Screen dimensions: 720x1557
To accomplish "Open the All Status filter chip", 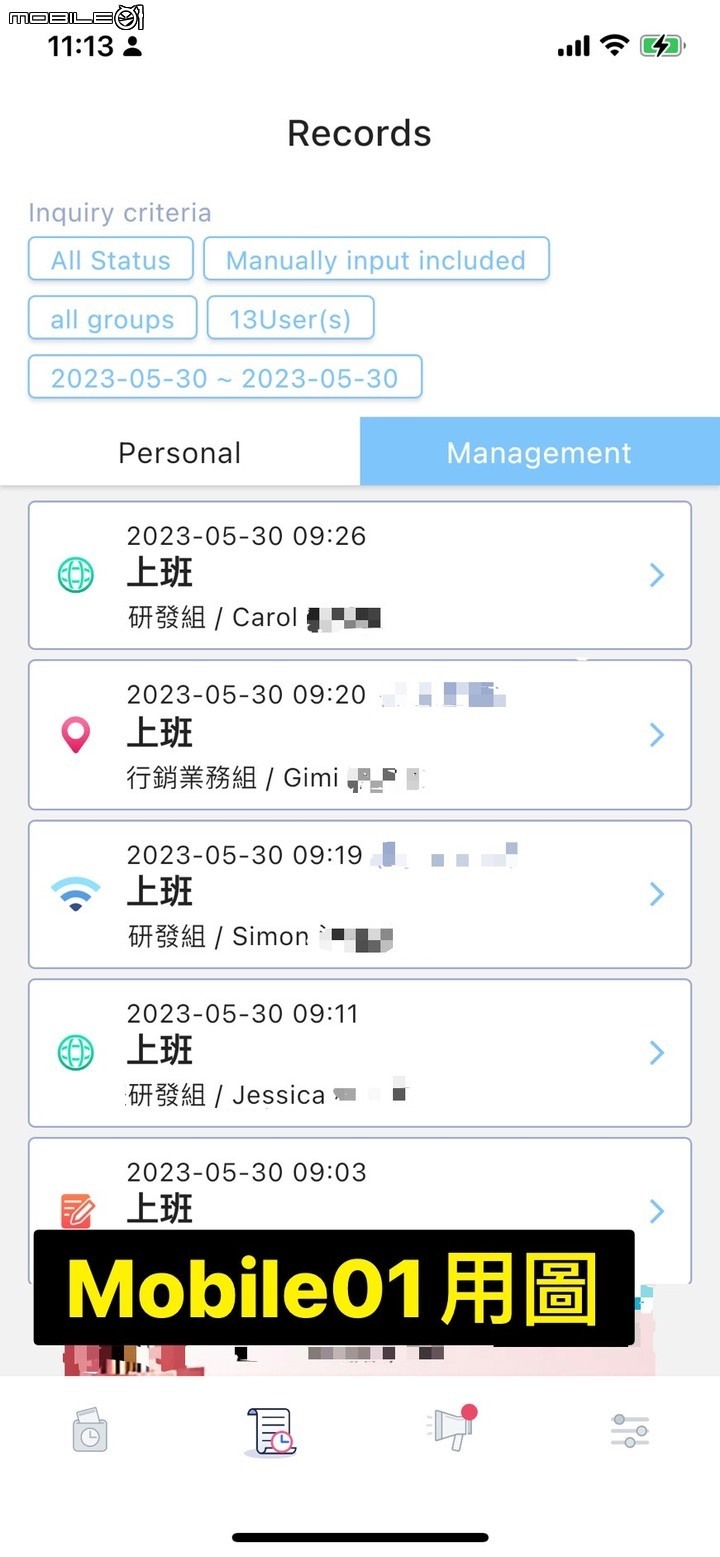I will (110, 260).
